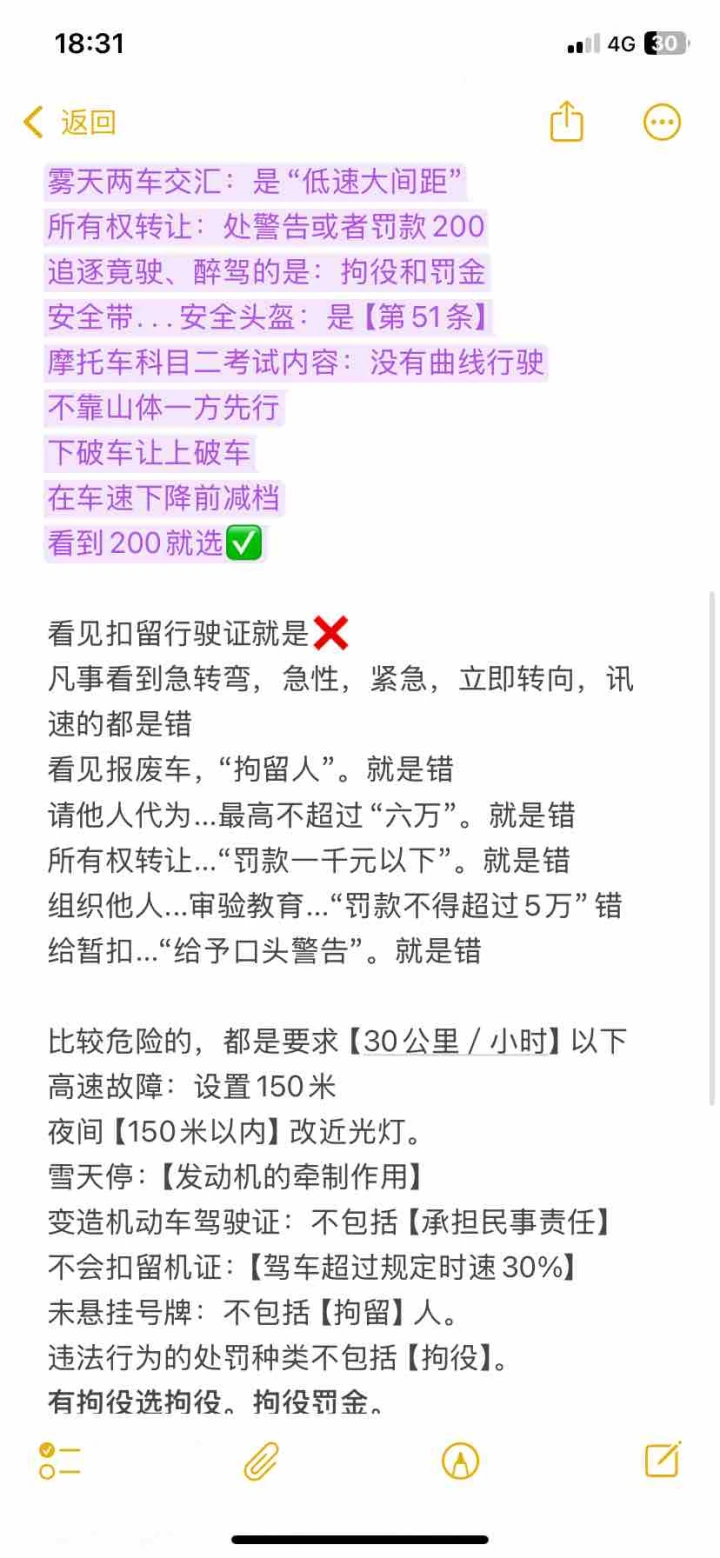
Task: Add a checklist to the note
Action: point(60,1460)
